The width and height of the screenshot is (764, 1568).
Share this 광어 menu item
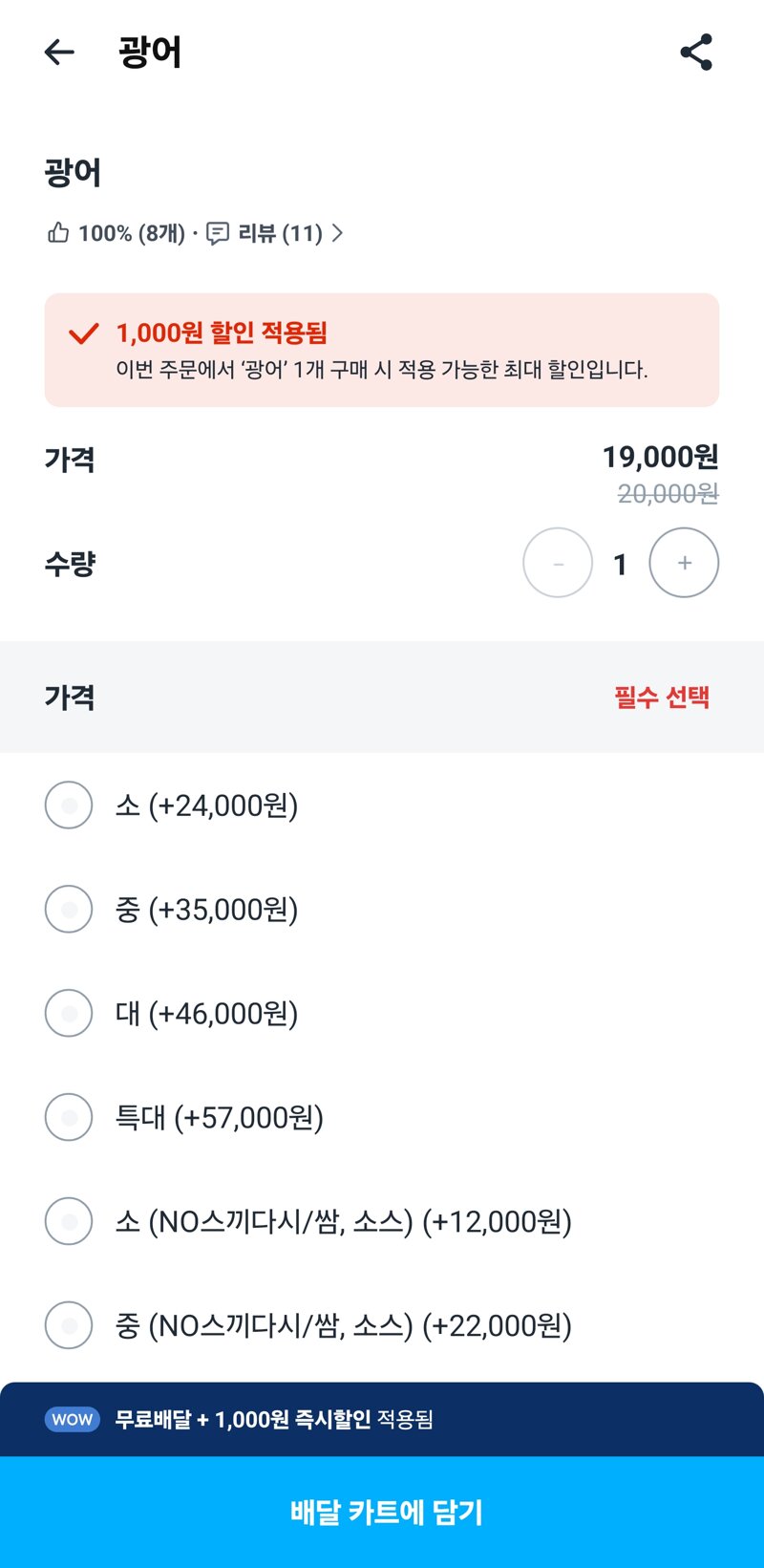pos(696,52)
